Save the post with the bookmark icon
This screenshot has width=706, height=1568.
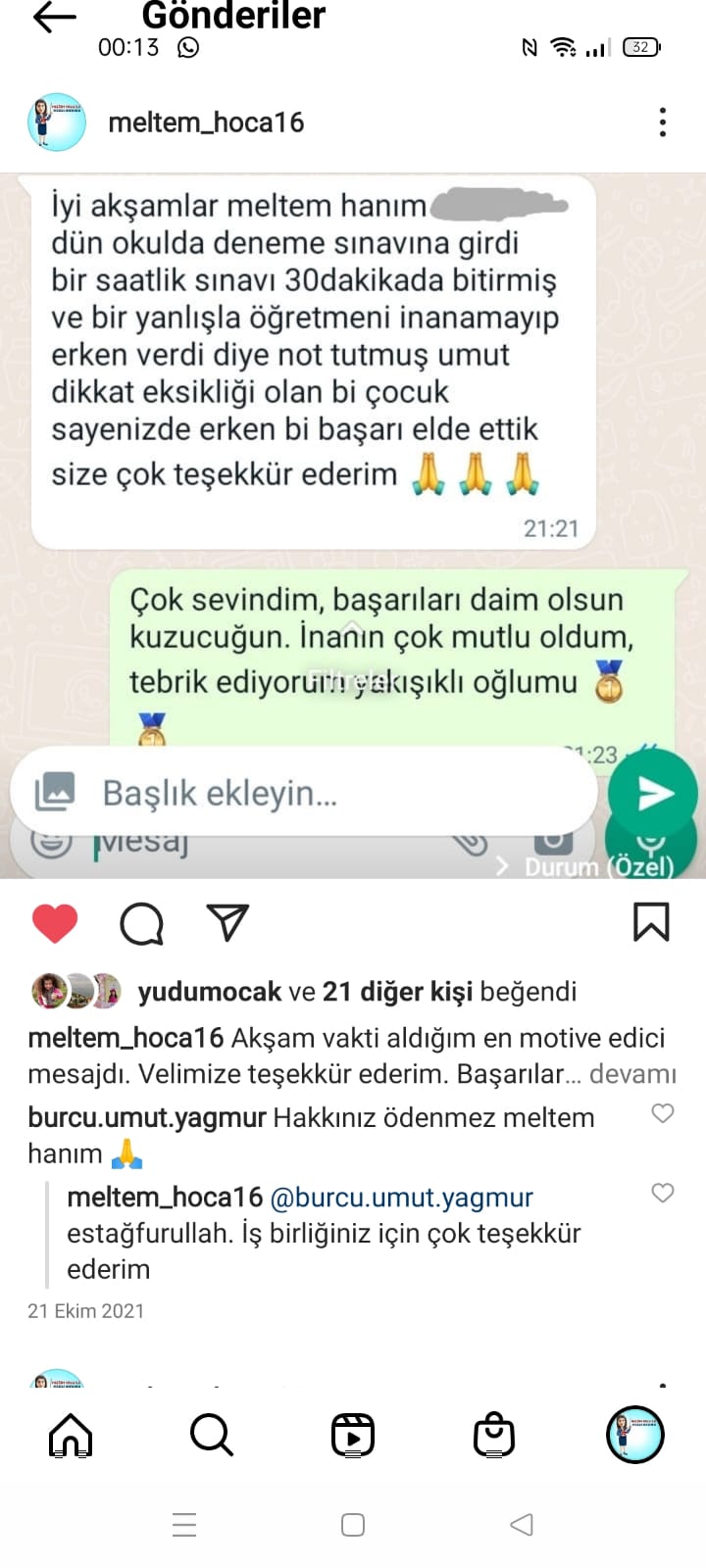click(650, 921)
